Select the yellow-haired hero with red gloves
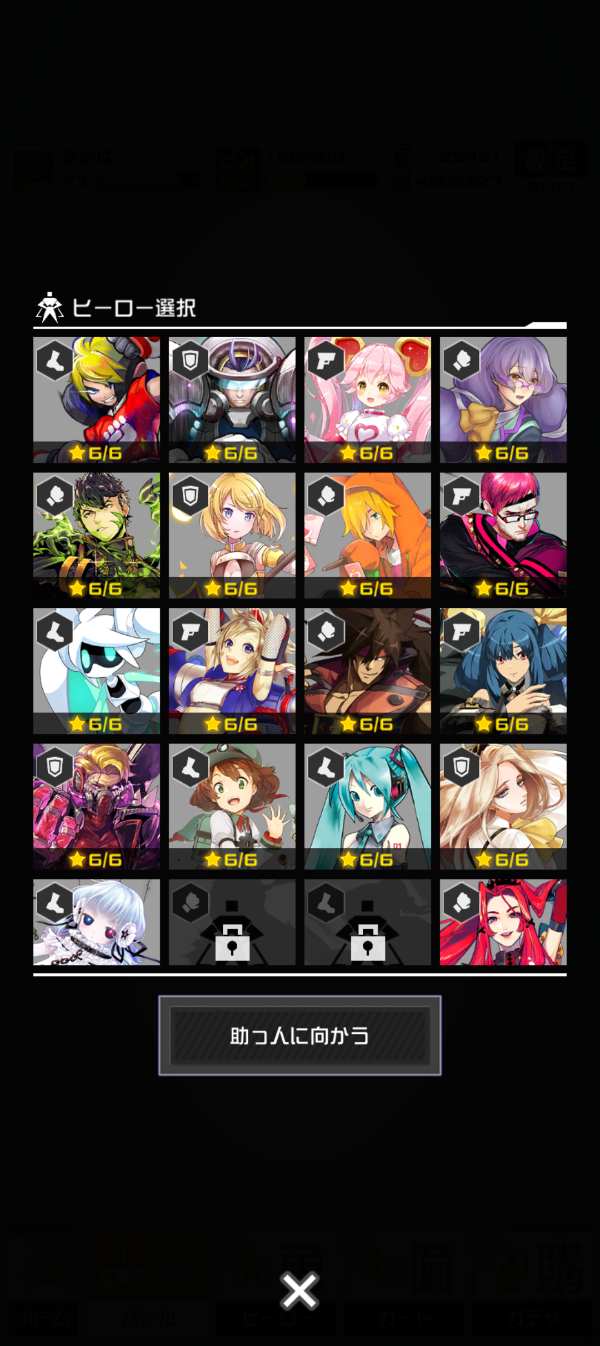 click(x=96, y=400)
